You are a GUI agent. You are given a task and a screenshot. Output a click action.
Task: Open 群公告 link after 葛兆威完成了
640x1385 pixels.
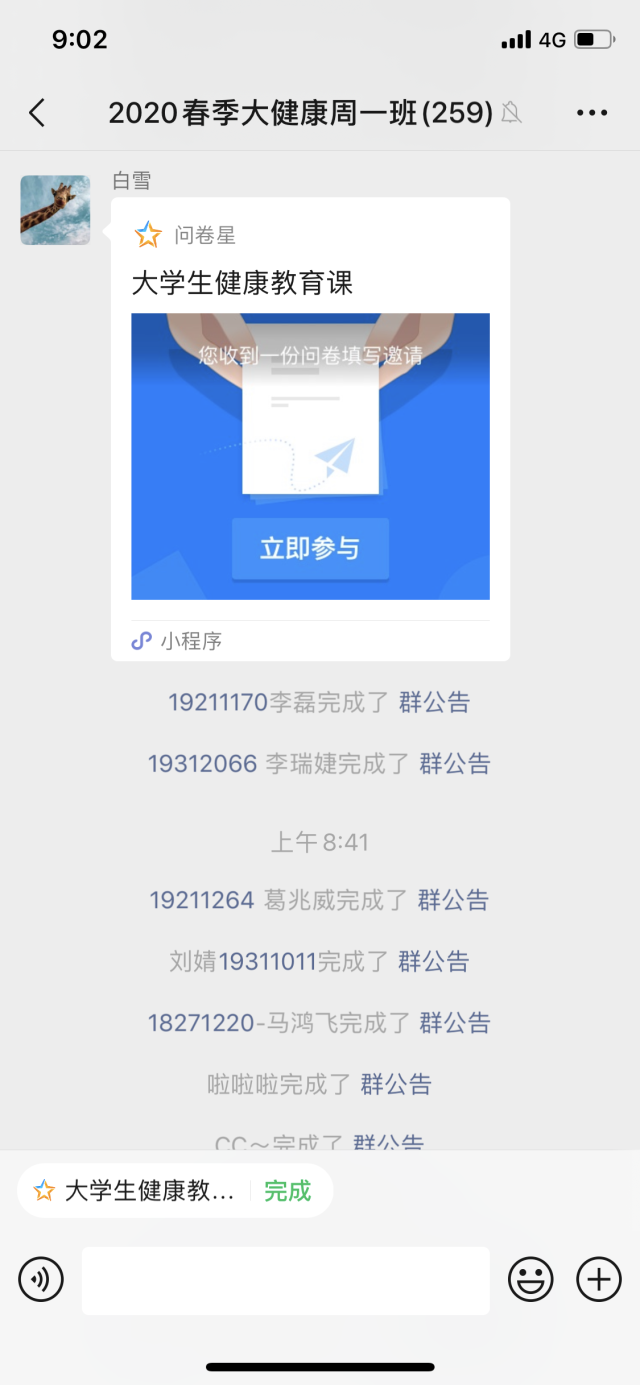click(453, 900)
